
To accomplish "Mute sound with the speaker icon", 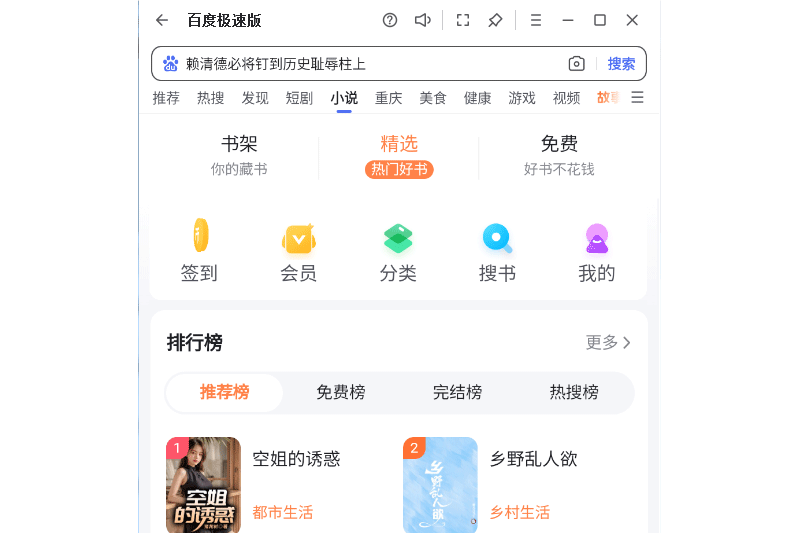I will [x=423, y=20].
